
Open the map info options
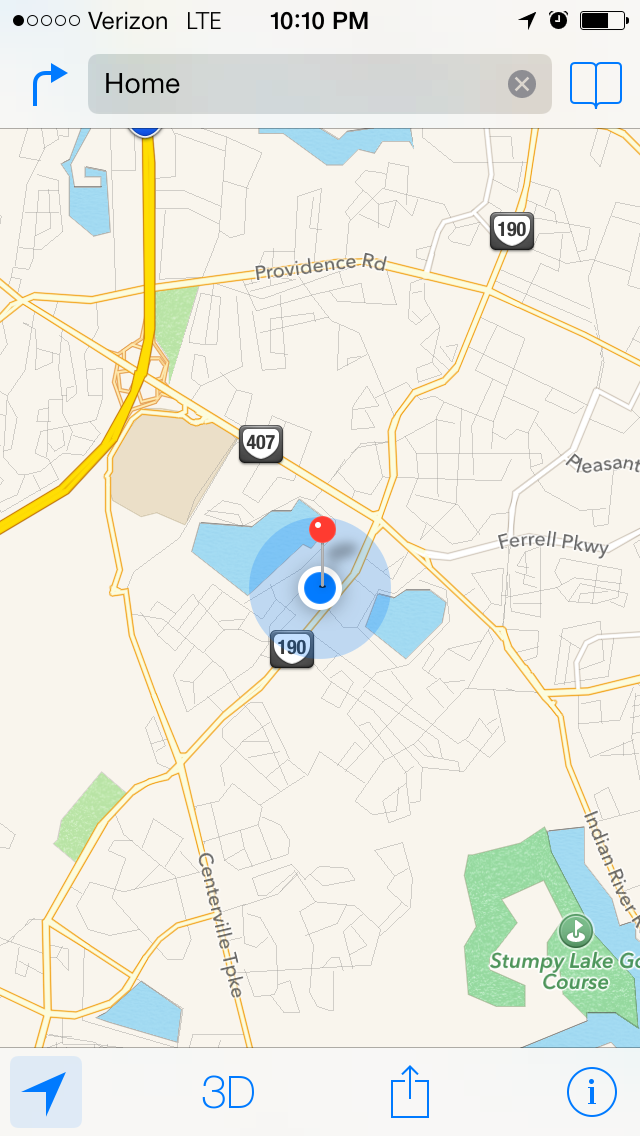click(x=591, y=1092)
